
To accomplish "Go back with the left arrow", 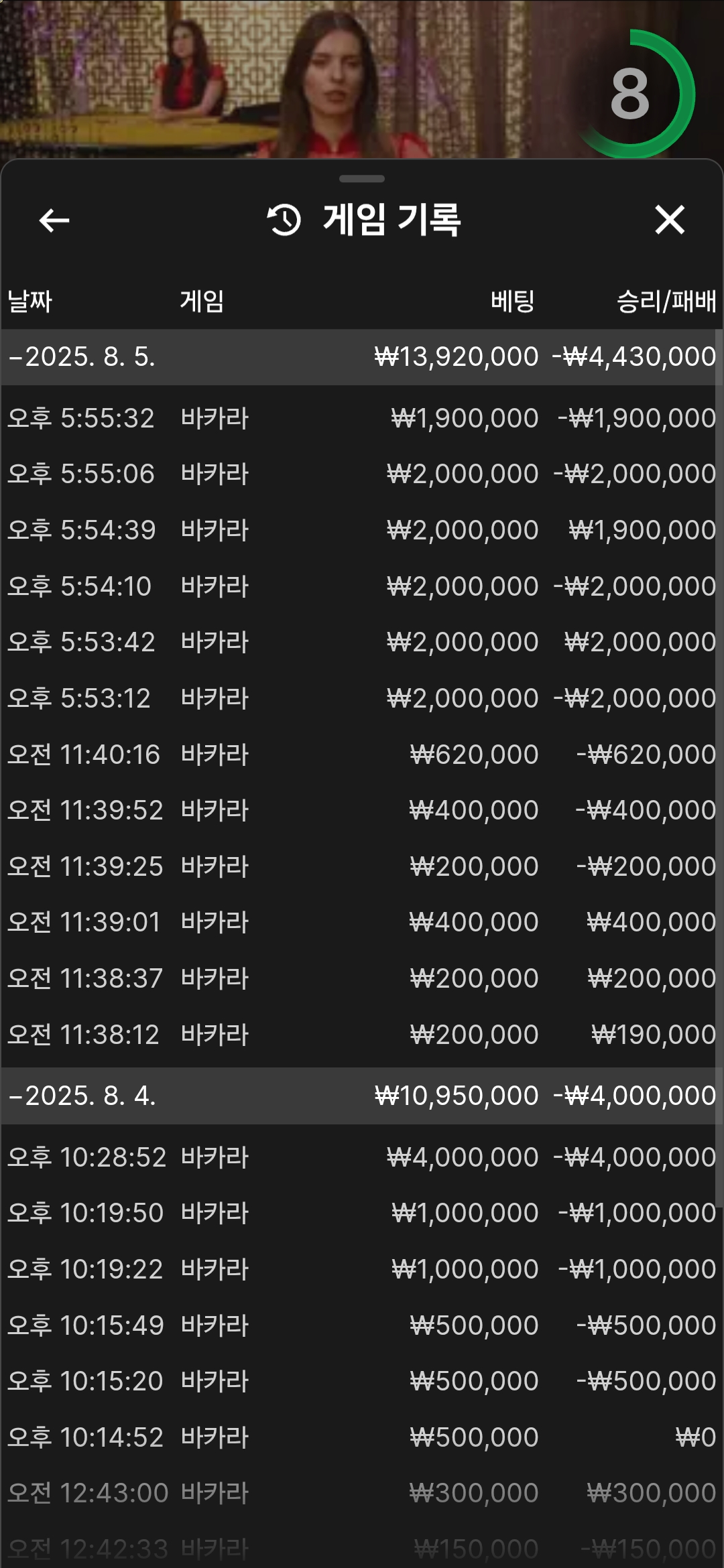I will pyautogui.click(x=54, y=220).
